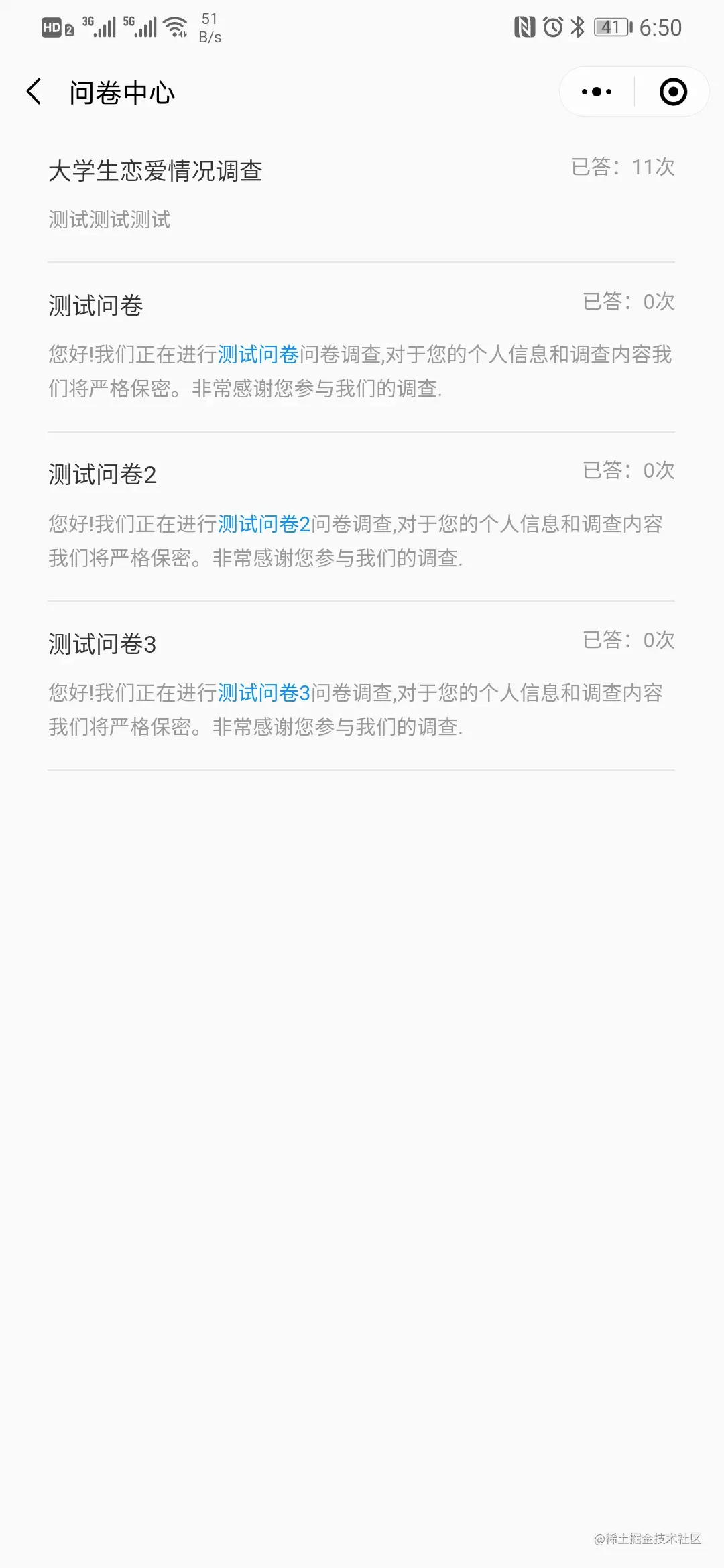The image size is (724, 1568).
Task: Select the 测试问卷2 questionnaire
Action: click(x=103, y=475)
